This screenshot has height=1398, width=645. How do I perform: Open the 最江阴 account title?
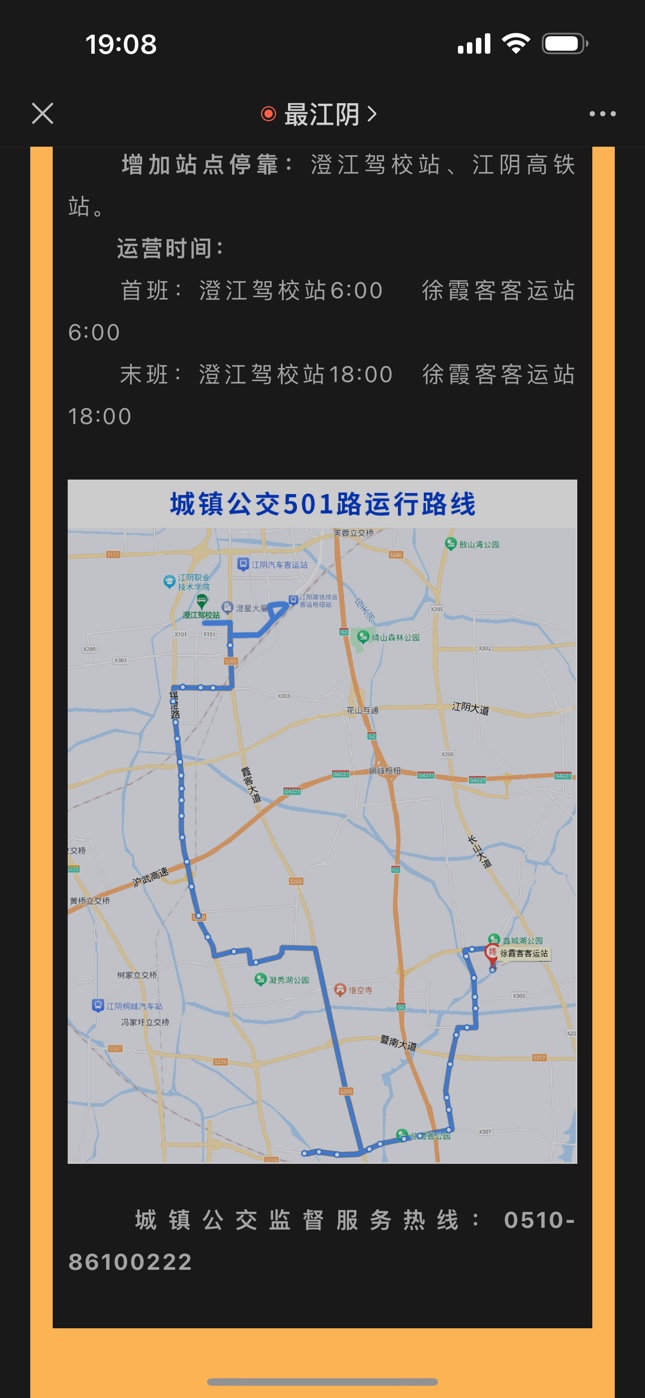tap(320, 114)
